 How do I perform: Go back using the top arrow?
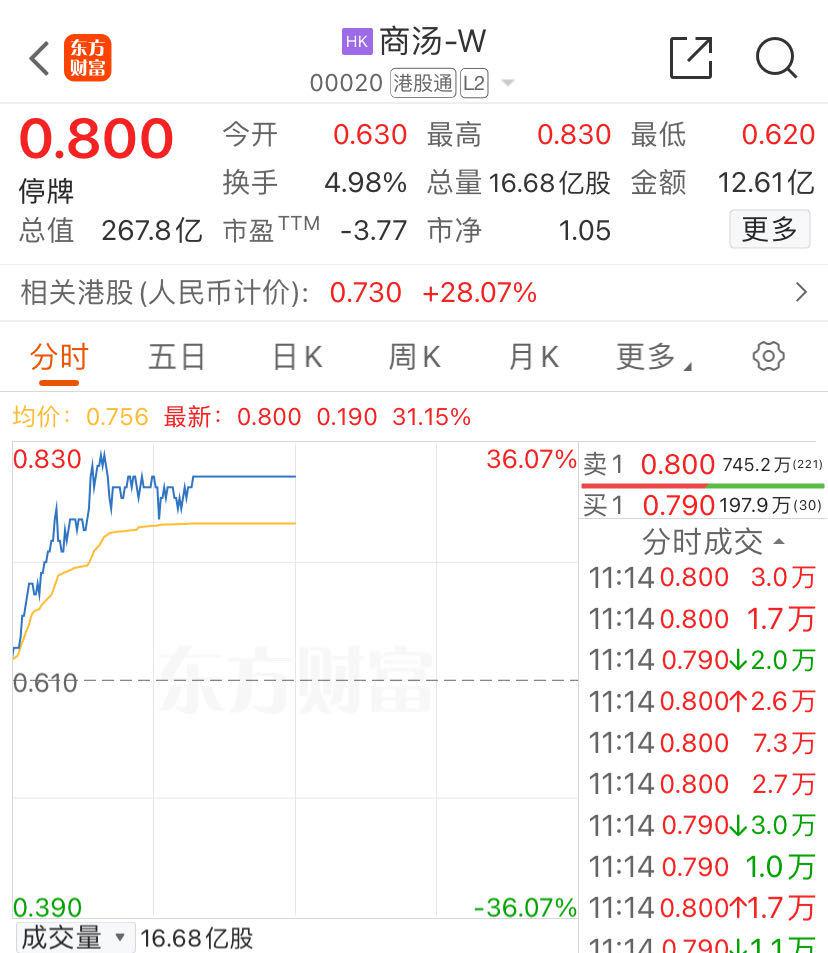click(x=40, y=58)
